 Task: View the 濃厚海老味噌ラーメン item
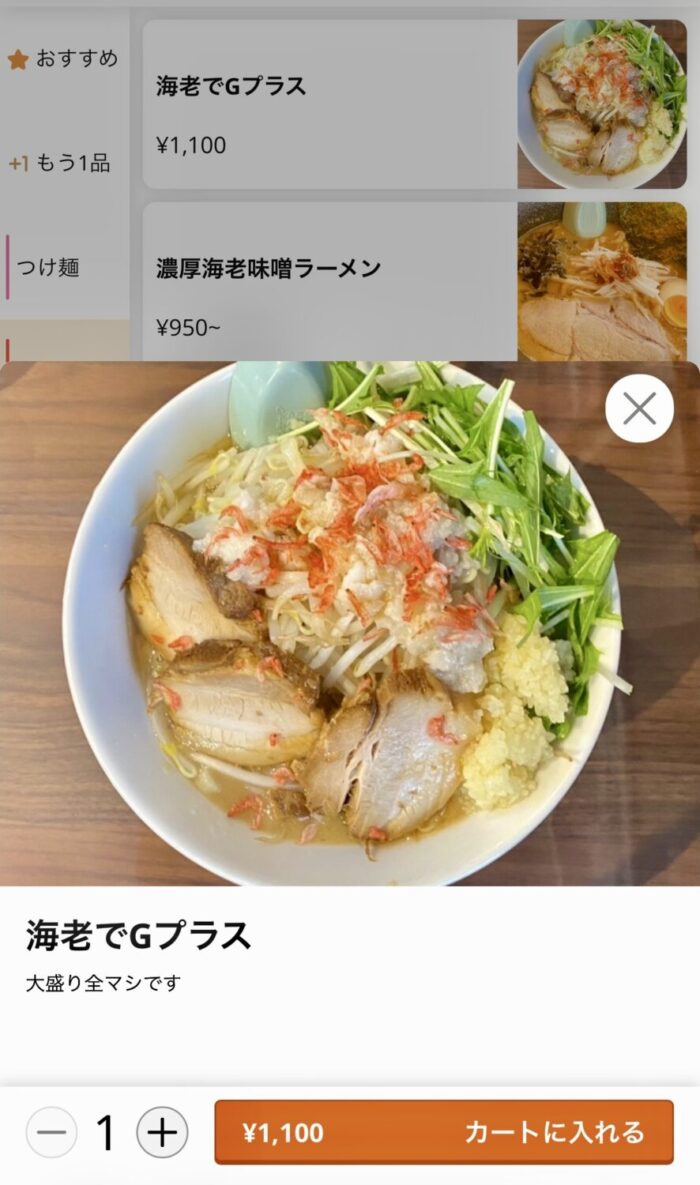click(330, 282)
